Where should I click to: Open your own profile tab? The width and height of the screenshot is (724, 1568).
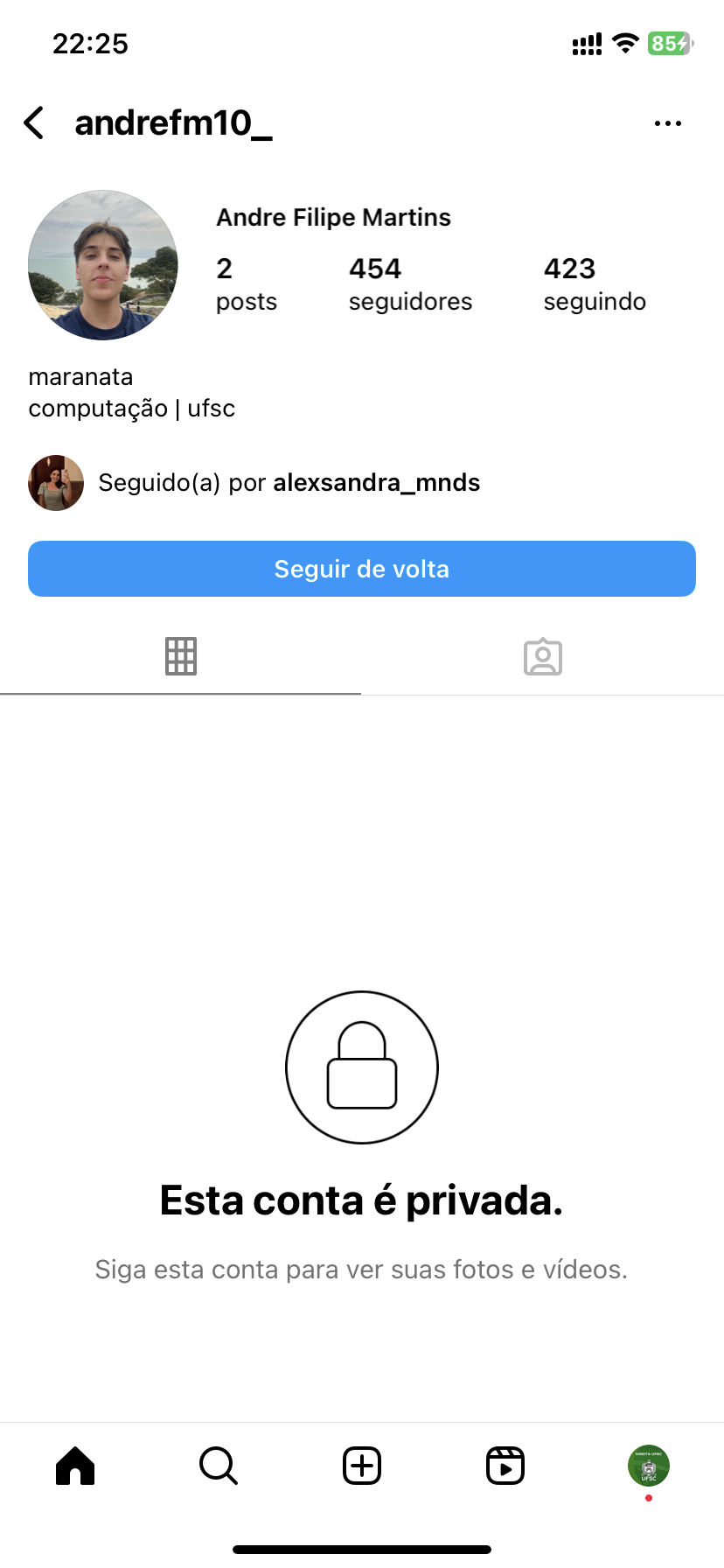(648, 1466)
